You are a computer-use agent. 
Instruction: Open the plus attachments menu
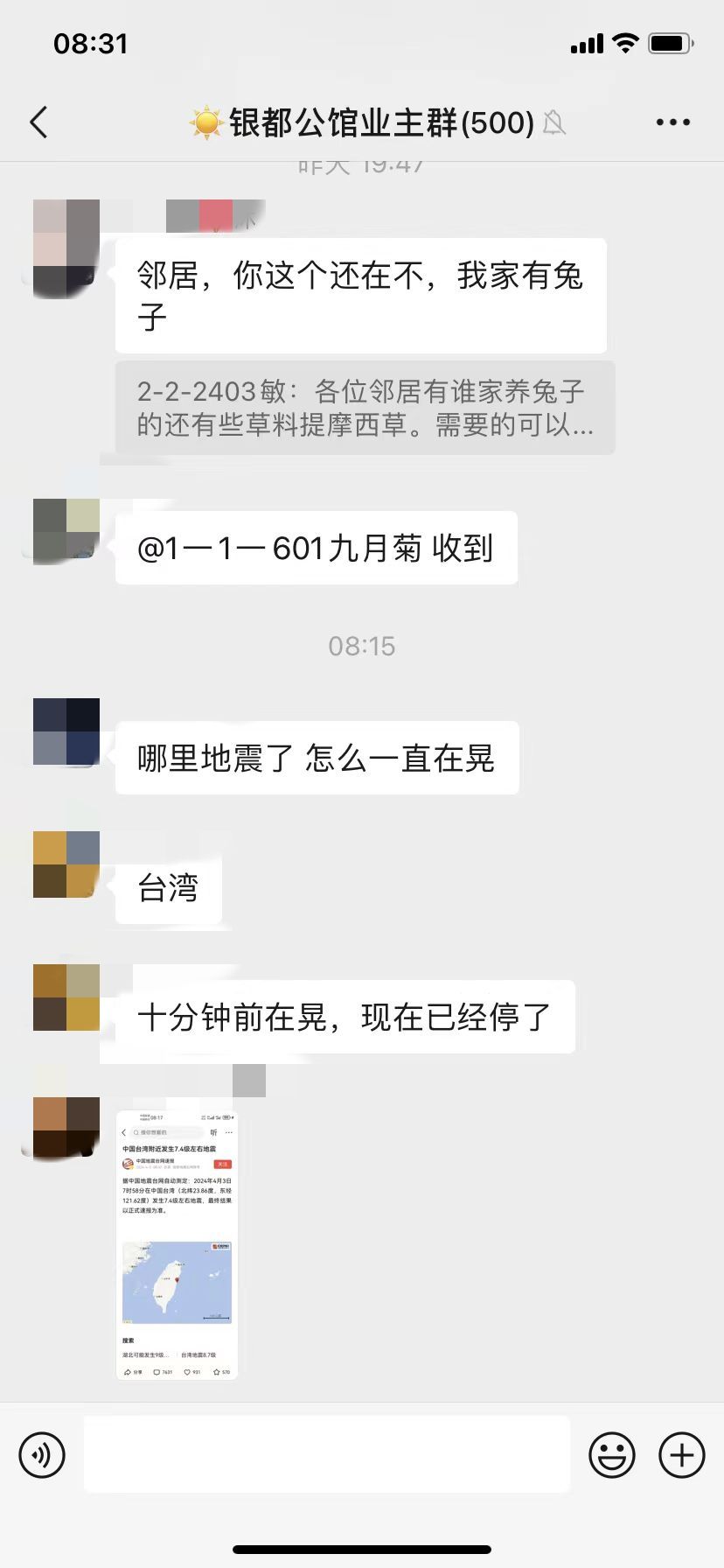681,1455
